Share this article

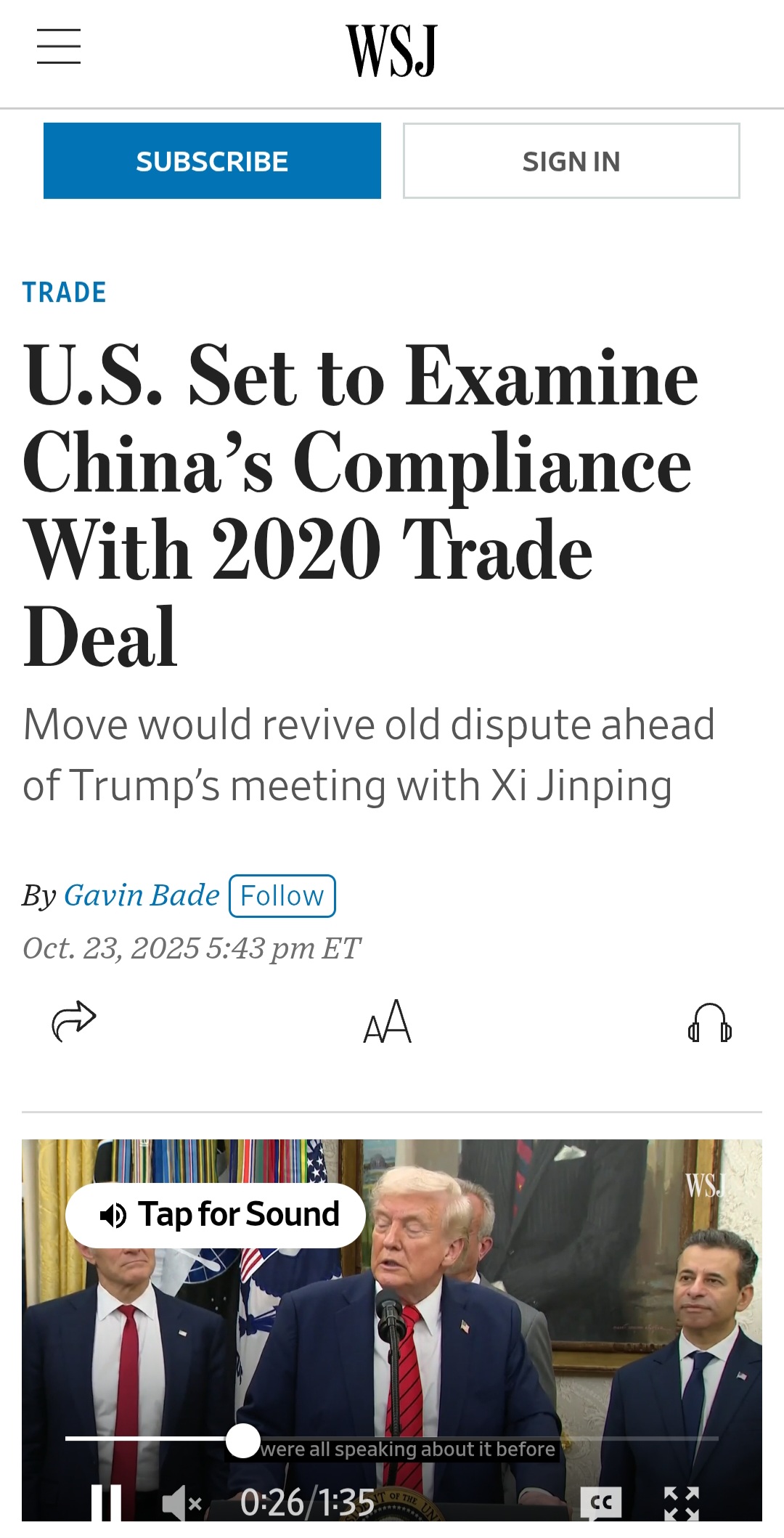click(x=74, y=1021)
